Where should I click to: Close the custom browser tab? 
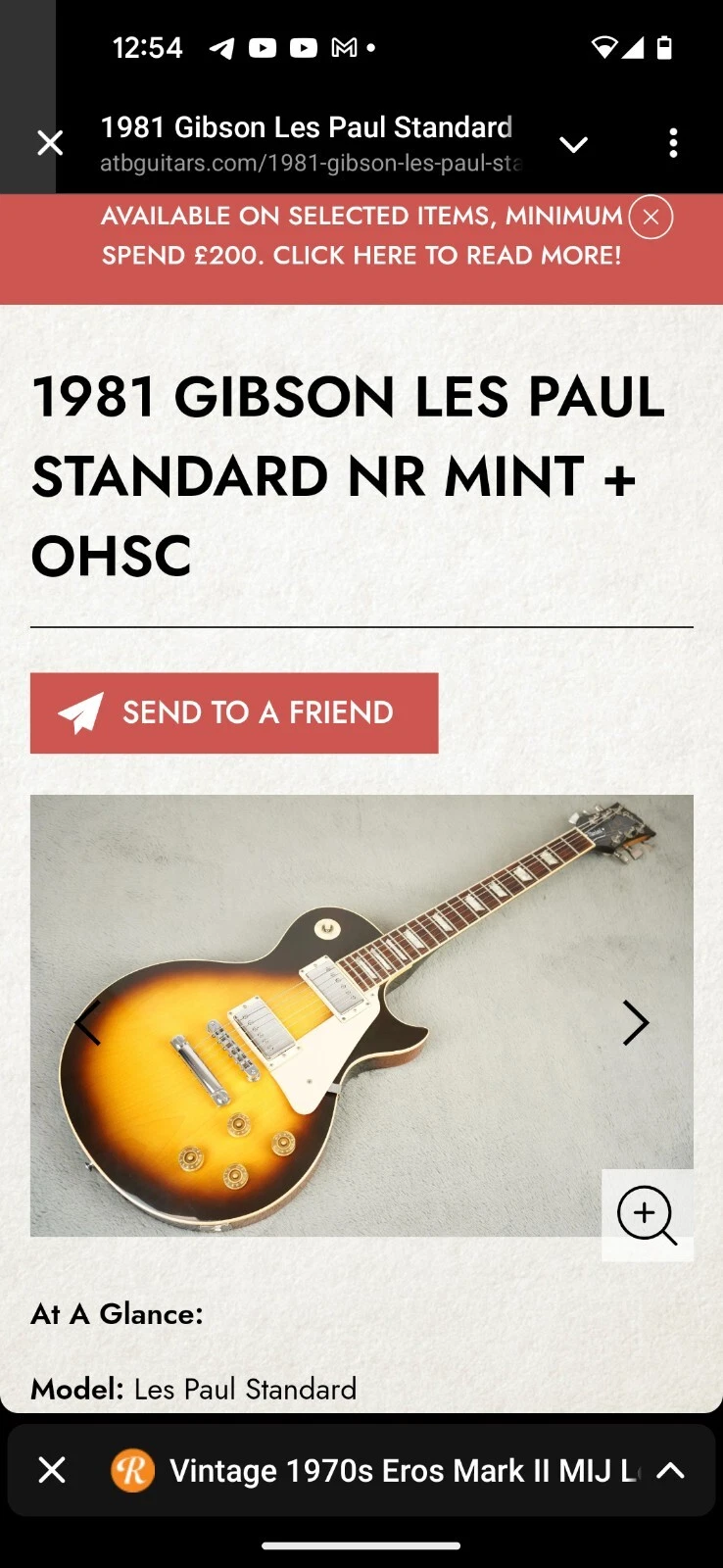click(x=50, y=144)
